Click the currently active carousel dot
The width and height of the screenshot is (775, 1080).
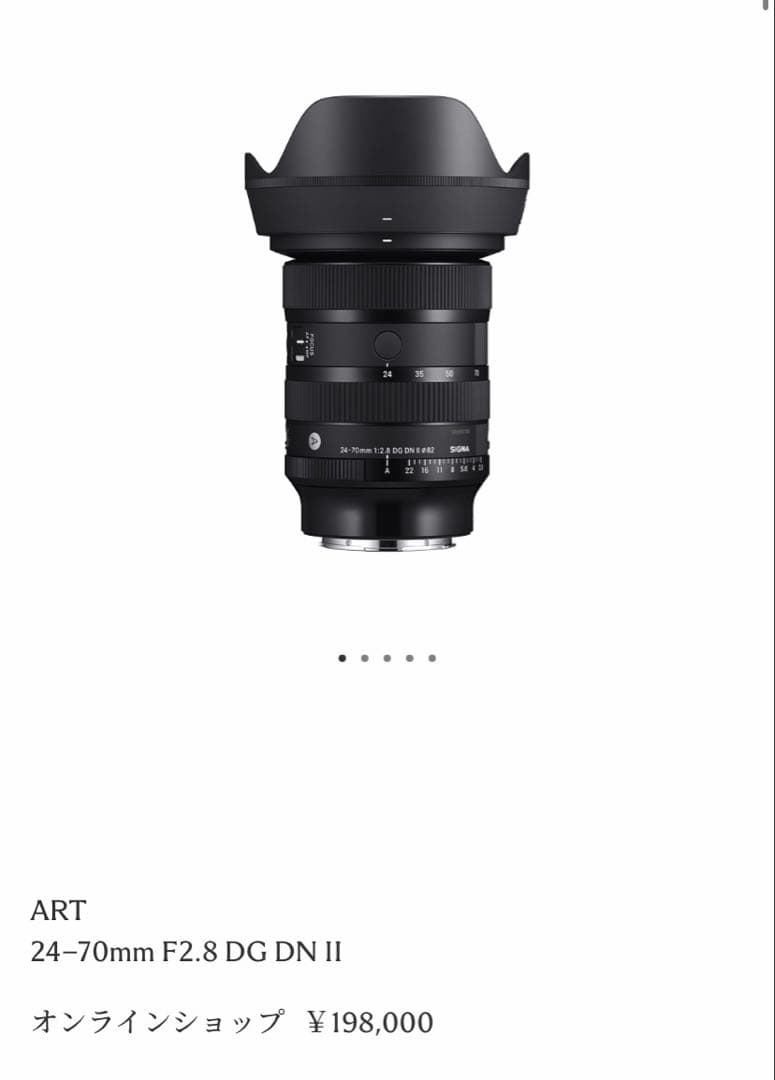click(344, 657)
